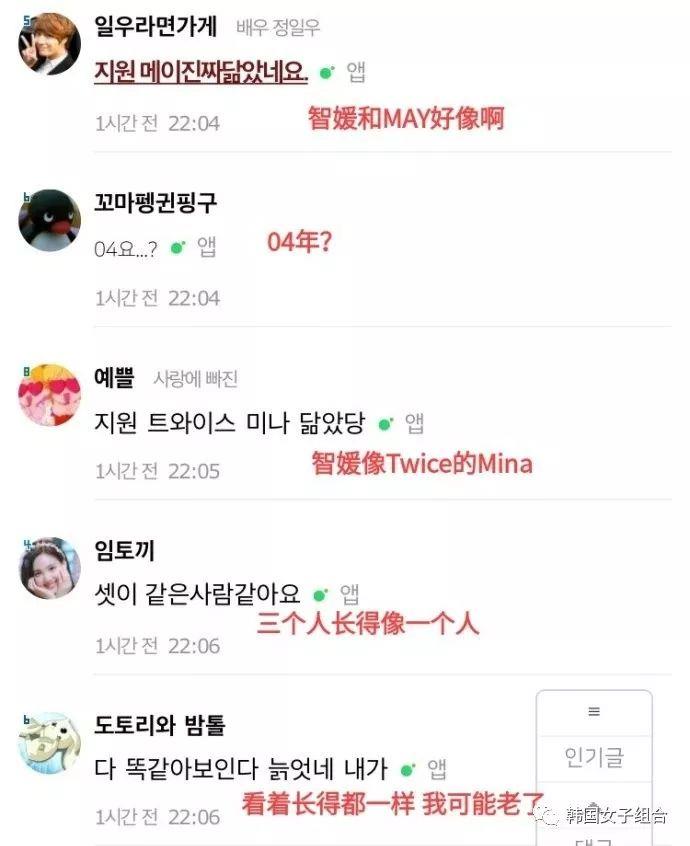
Task: Open 도토리와 밤톨's profile avatar
Action: pyautogui.click(x=49, y=743)
